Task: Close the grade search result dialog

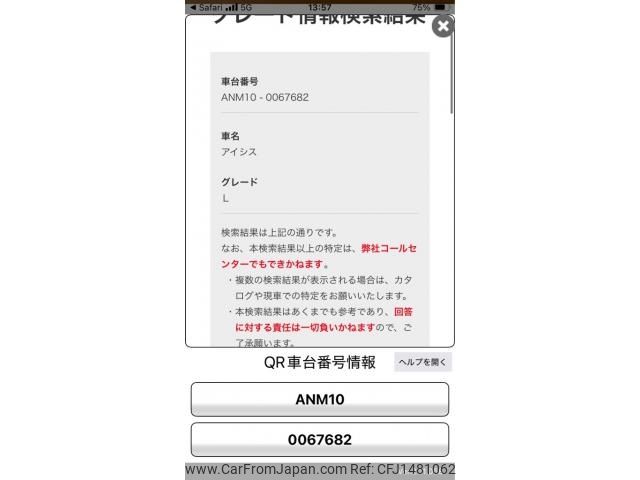Action: pyautogui.click(x=442, y=26)
